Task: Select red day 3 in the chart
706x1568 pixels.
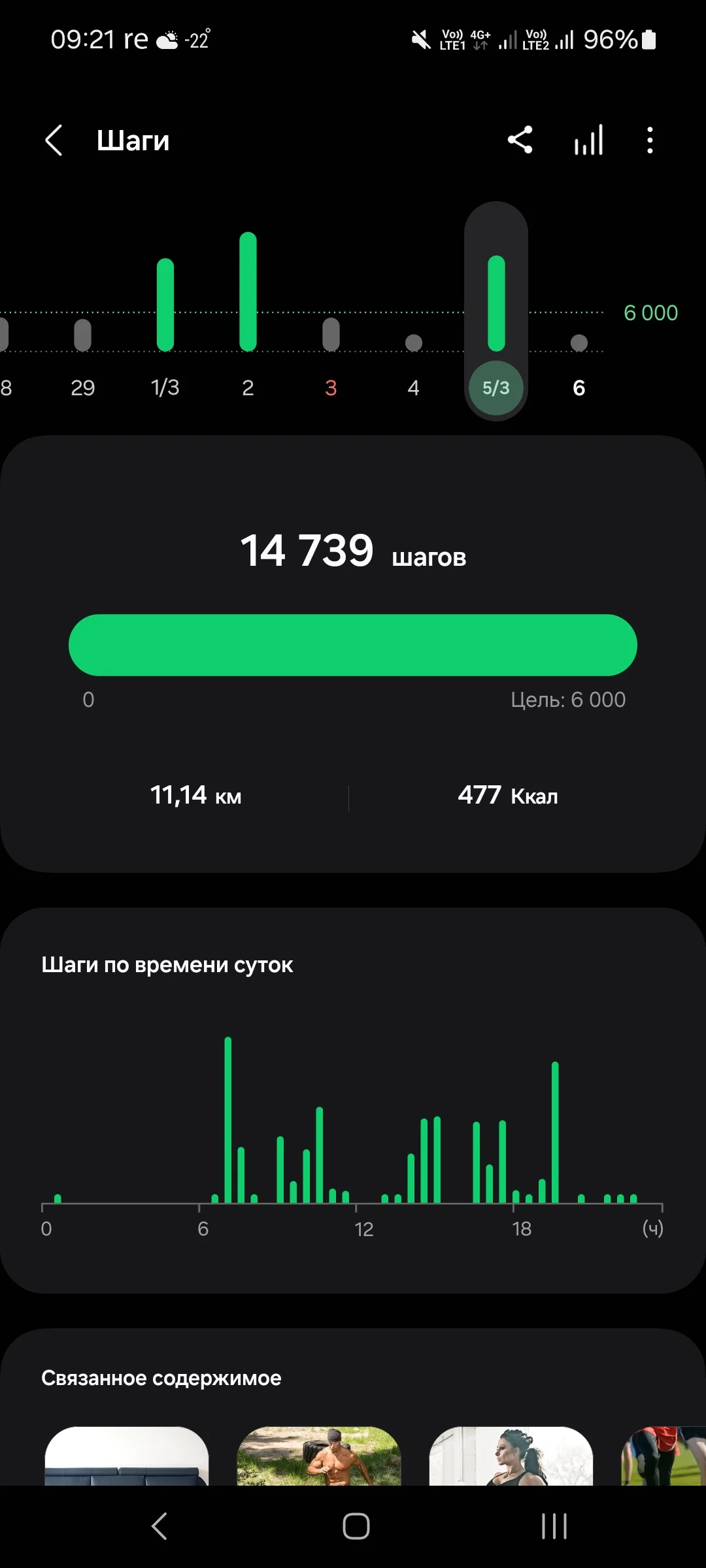Action: point(331,387)
